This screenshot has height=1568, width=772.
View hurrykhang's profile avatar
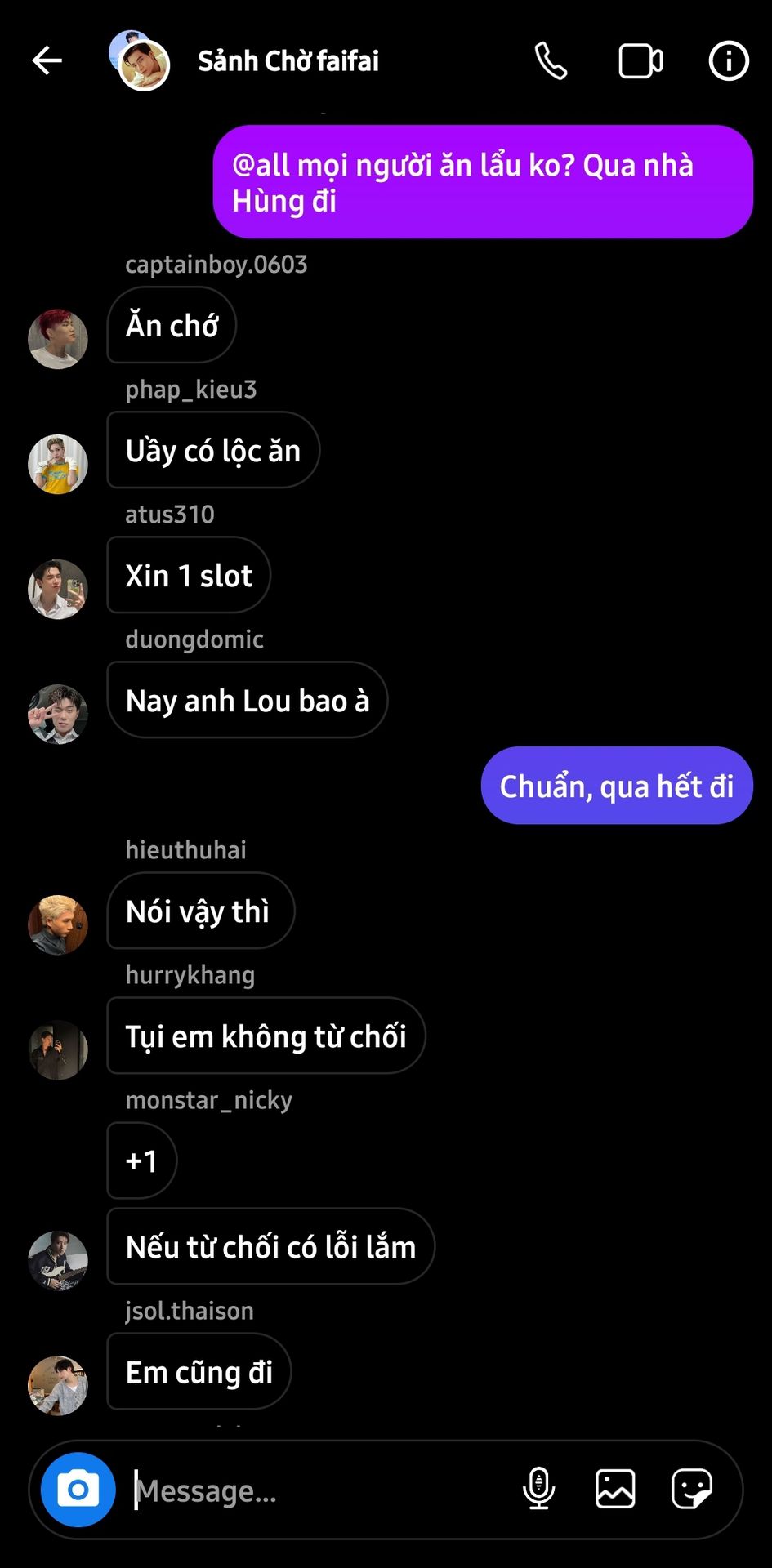tap(58, 1049)
